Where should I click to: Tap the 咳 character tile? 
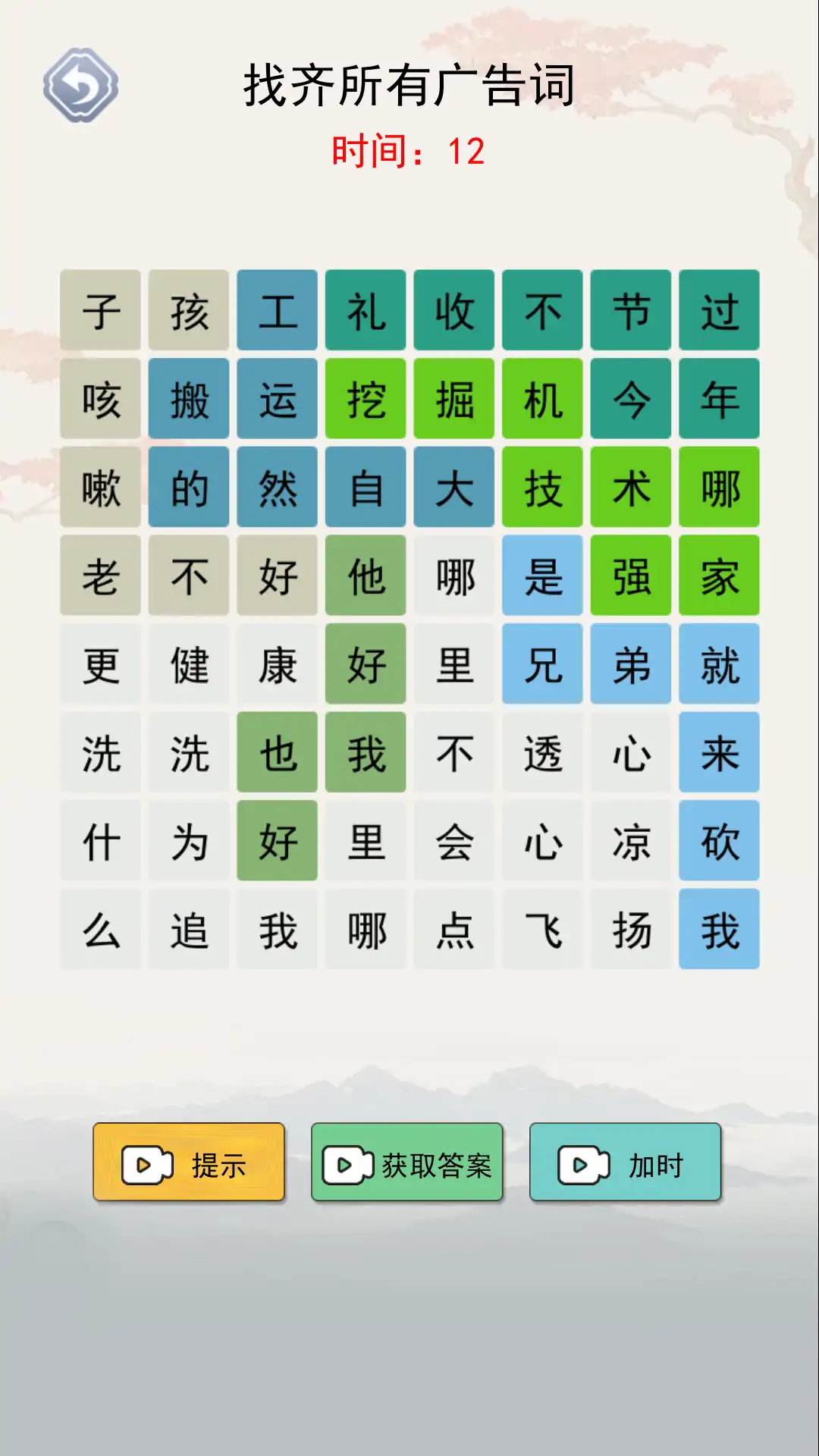101,399
